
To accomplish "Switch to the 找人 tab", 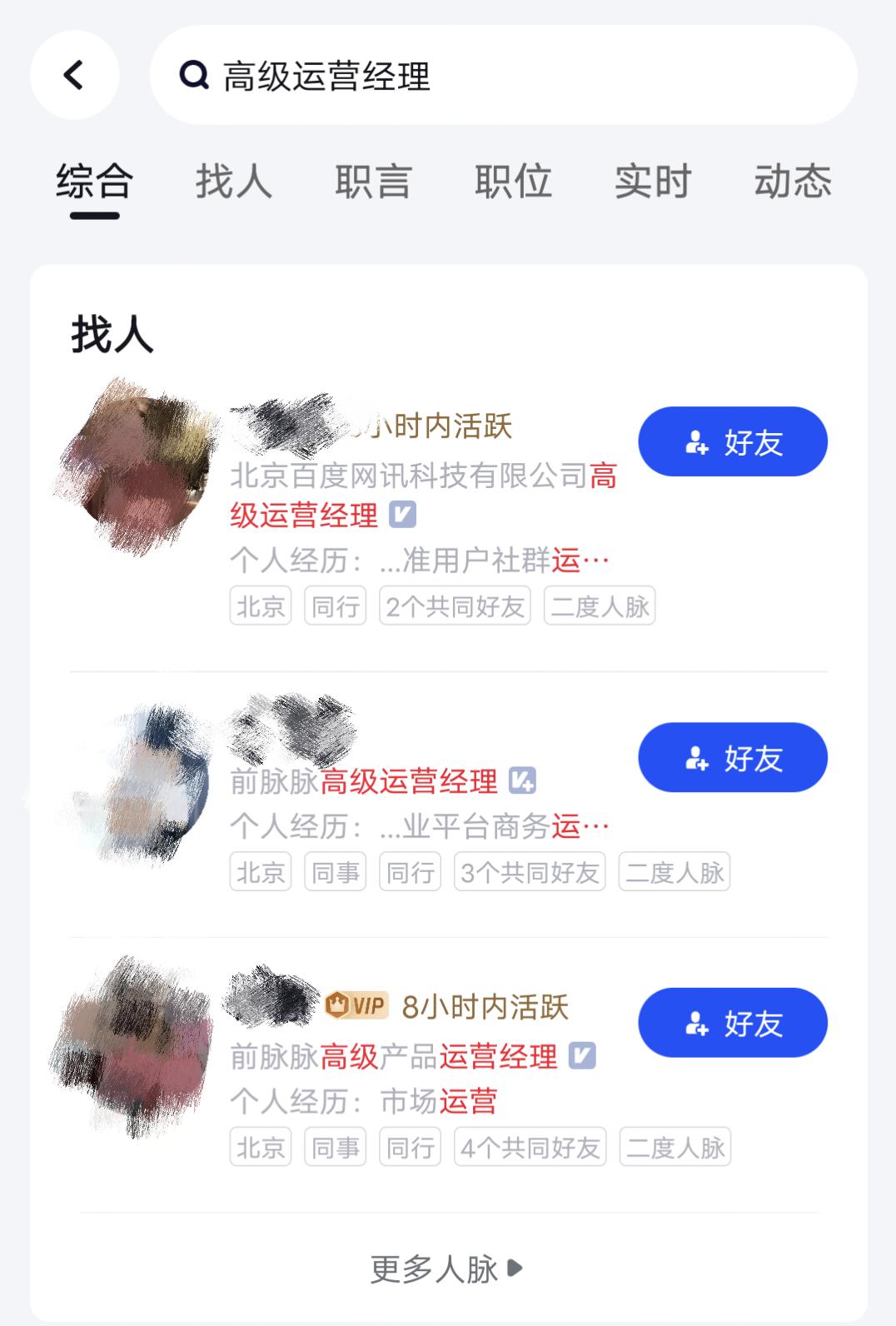I will pyautogui.click(x=235, y=182).
